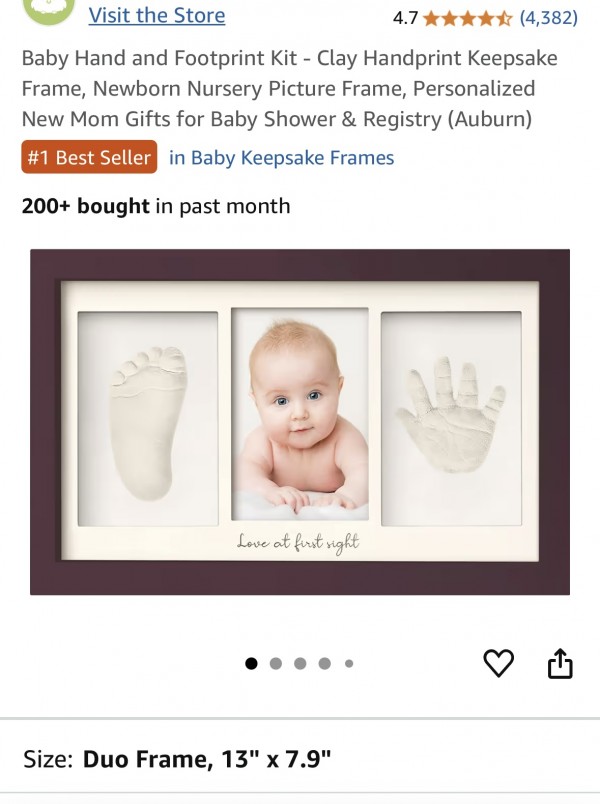Share this product listing
Viewport: 600px width, 804px height.
point(560,663)
